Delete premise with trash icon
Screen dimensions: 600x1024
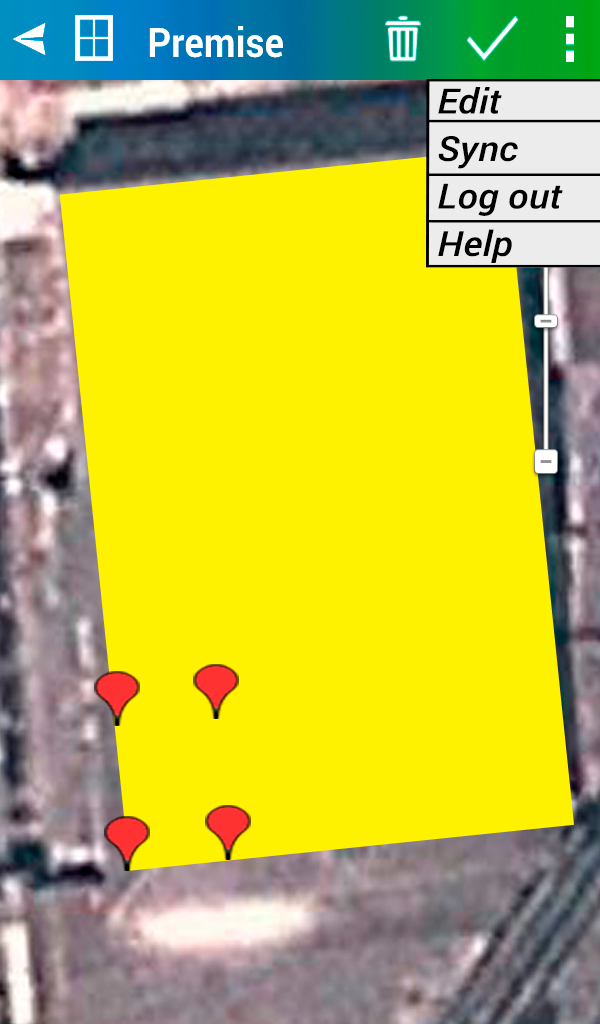pyautogui.click(x=403, y=40)
